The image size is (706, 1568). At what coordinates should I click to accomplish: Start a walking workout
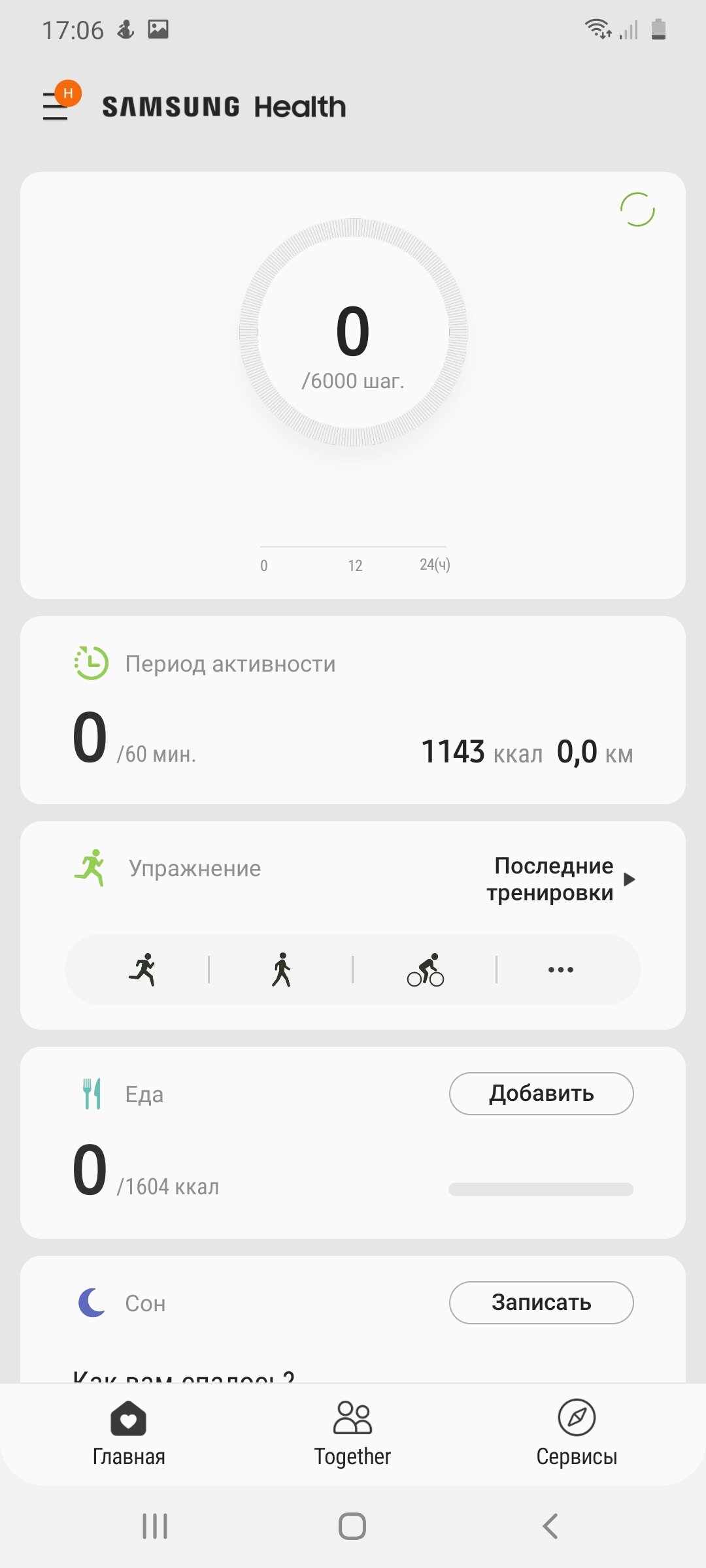[x=281, y=970]
